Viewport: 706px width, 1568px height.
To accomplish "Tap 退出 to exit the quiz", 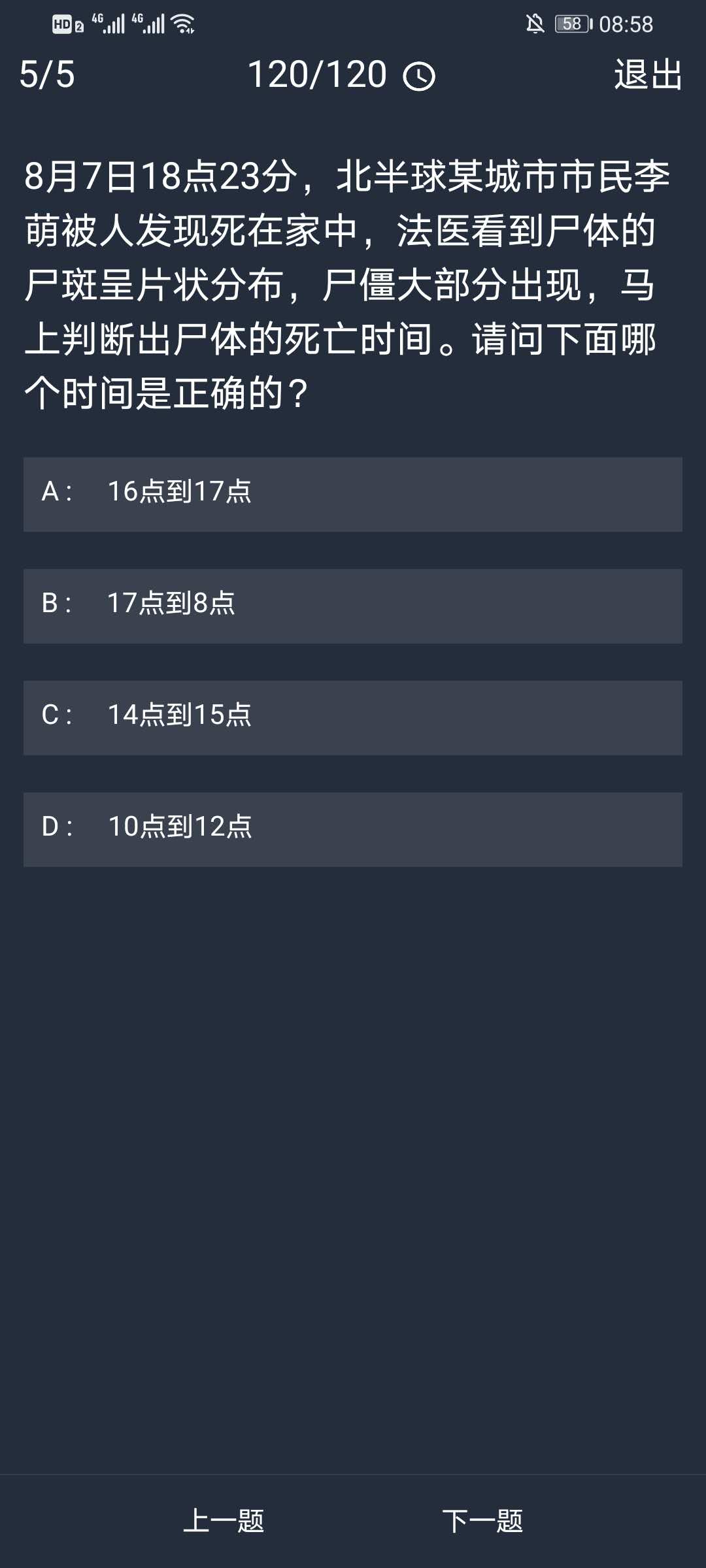I will [648, 74].
